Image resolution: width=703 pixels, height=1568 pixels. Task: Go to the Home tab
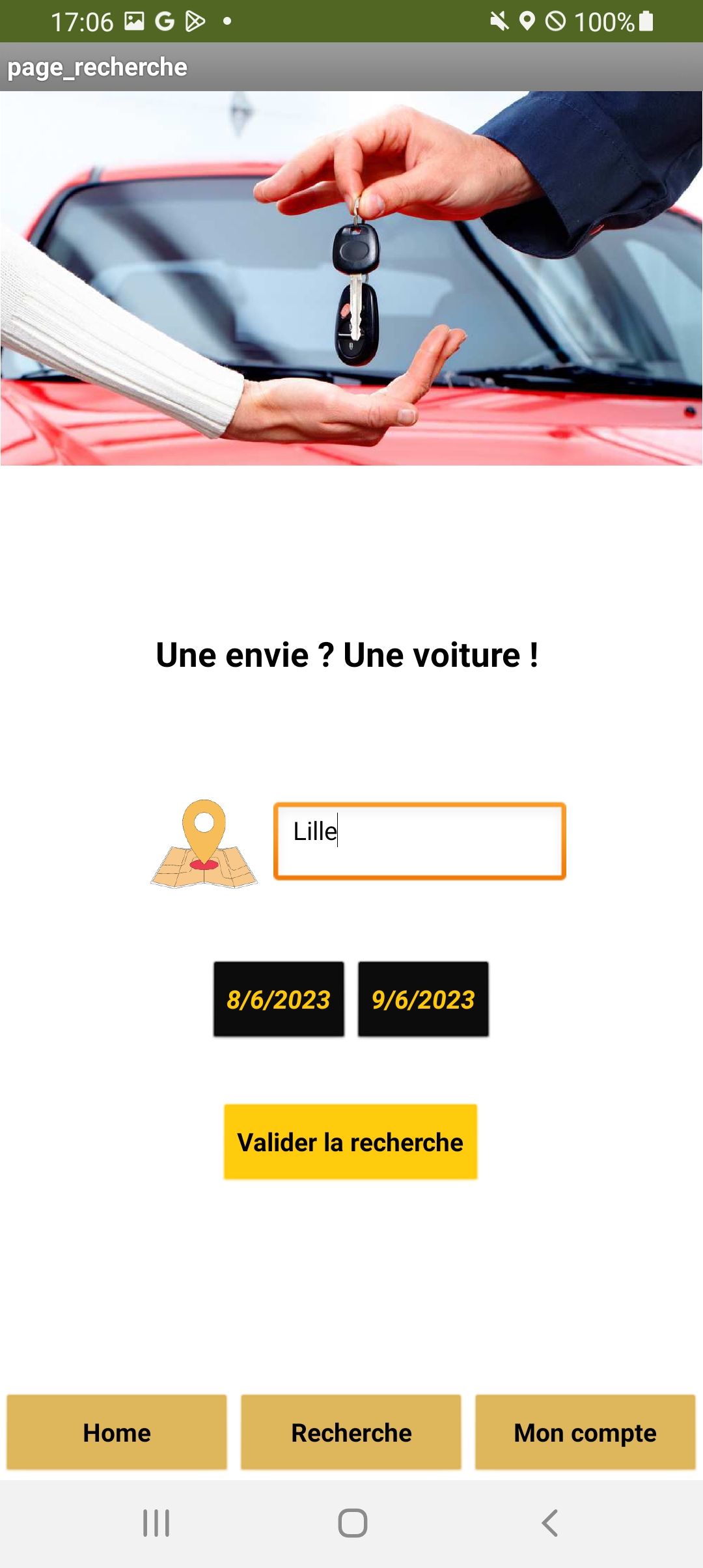pos(117,1433)
